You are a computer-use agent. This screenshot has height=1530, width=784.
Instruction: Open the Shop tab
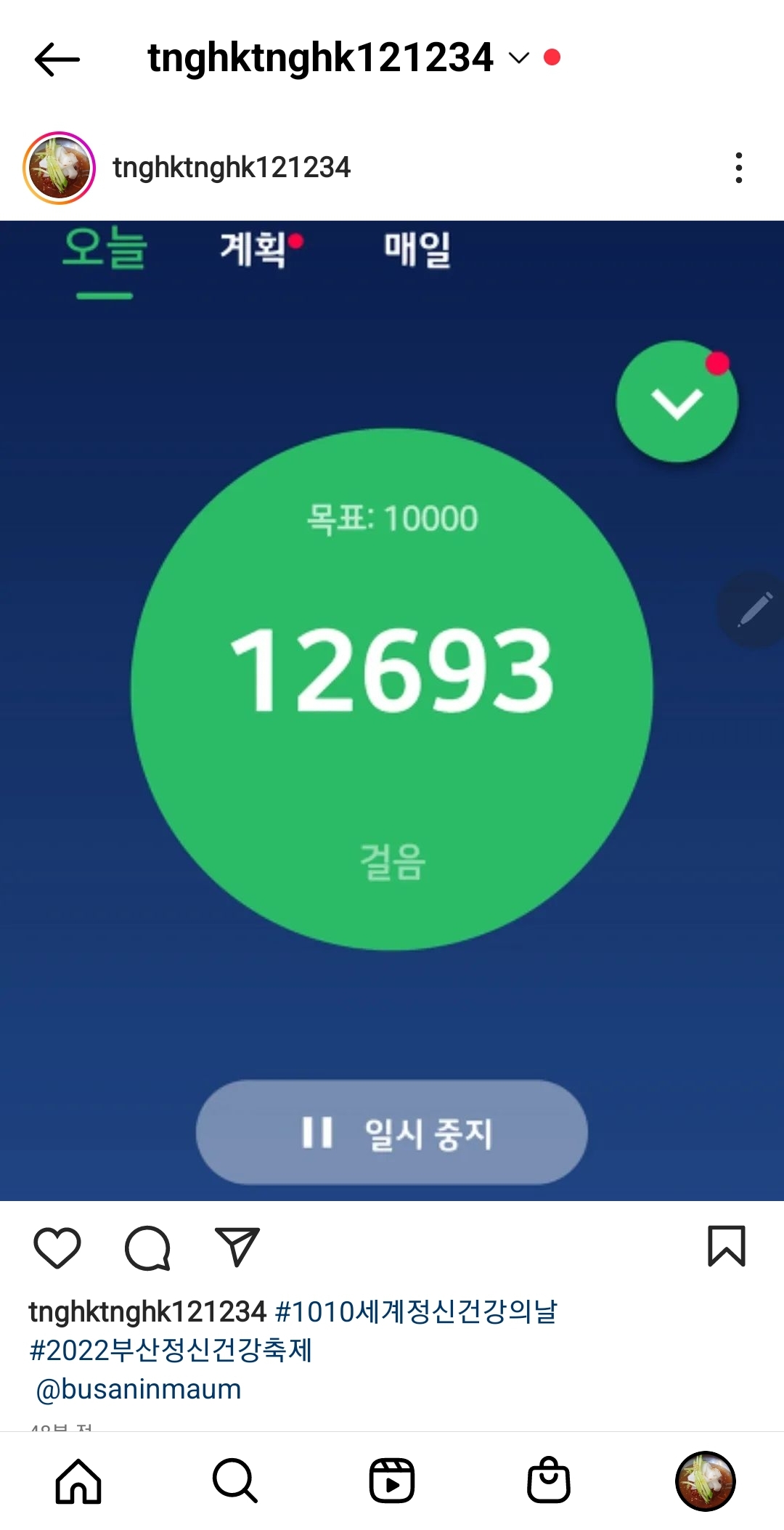(549, 1481)
